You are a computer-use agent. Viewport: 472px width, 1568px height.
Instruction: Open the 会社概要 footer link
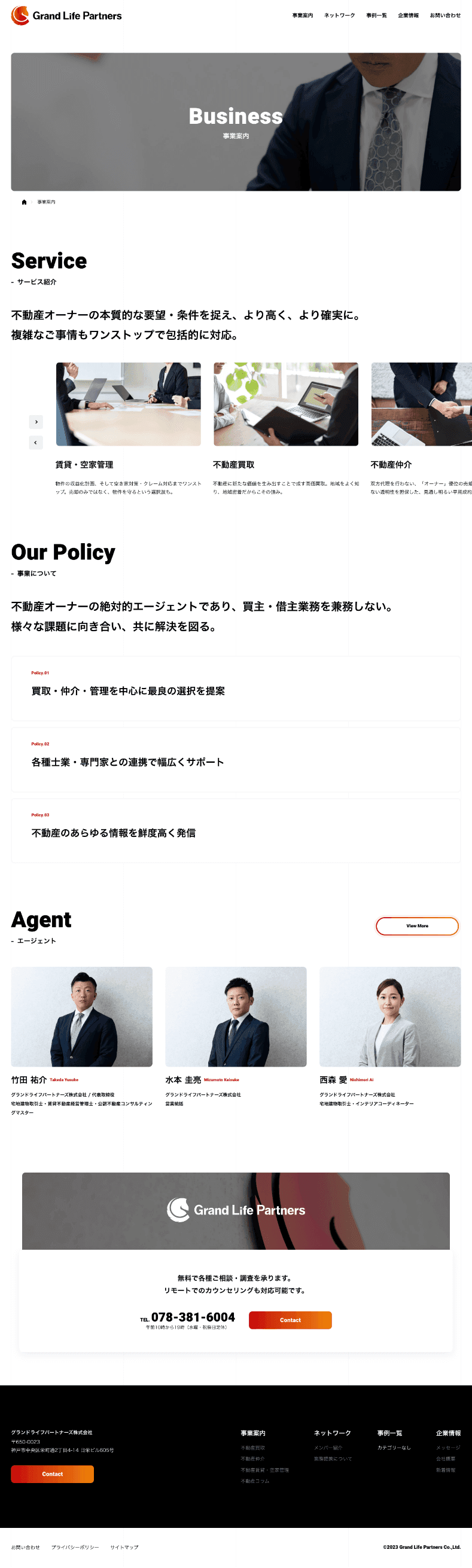pyautogui.click(x=445, y=1459)
